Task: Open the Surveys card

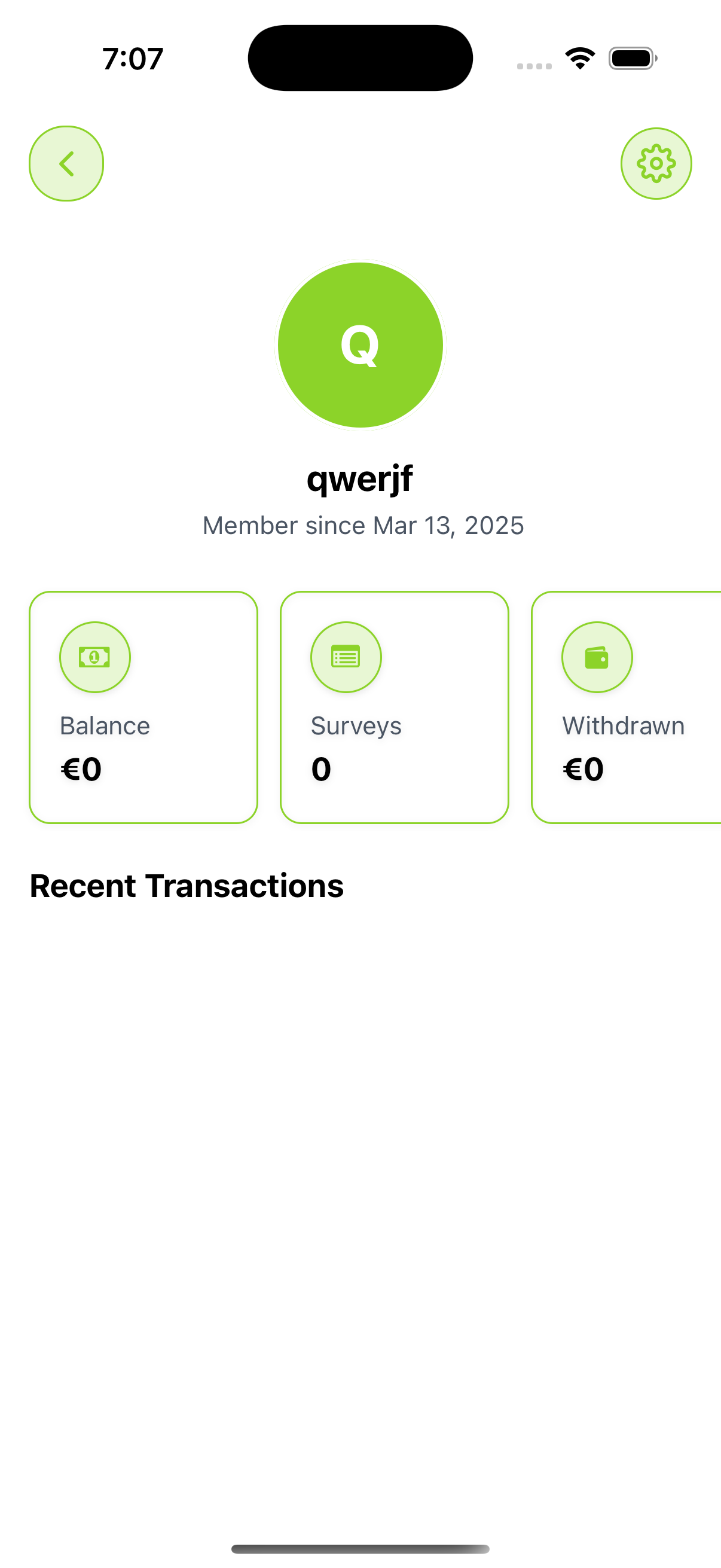Action: pyautogui.click(x=394, y=707)
